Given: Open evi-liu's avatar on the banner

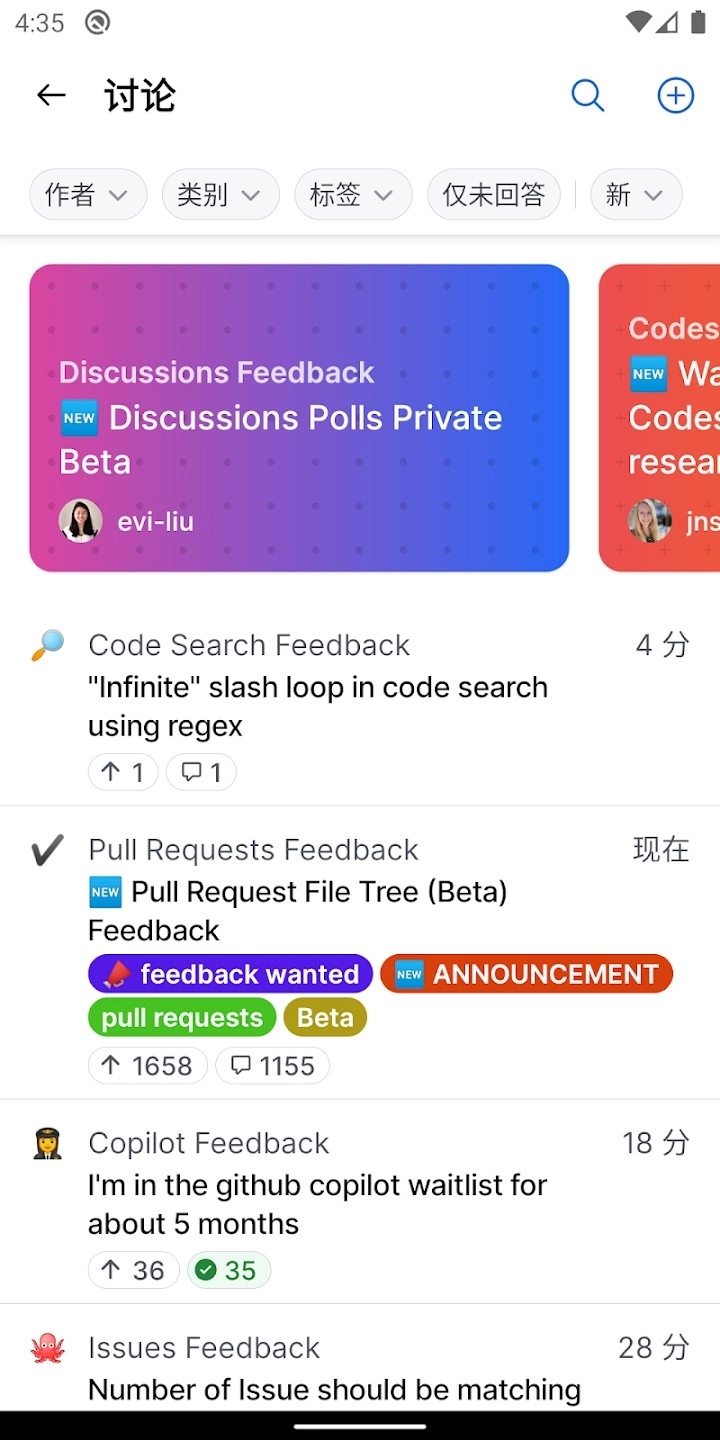Looking at the screenshot, I should click(80, 521).
